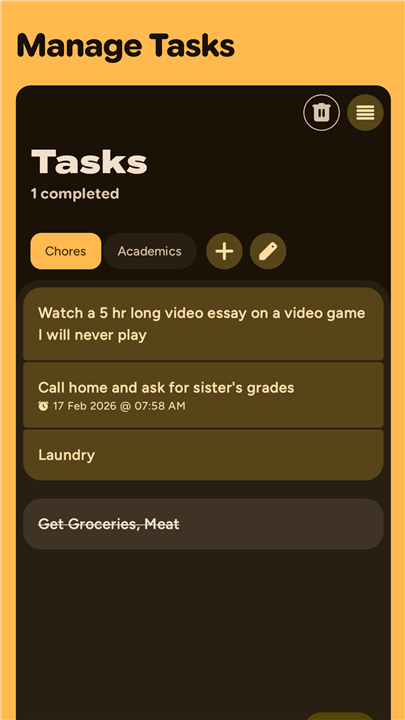Tap the trash delete icon
The image size is (405, 720).
point(321,112)
